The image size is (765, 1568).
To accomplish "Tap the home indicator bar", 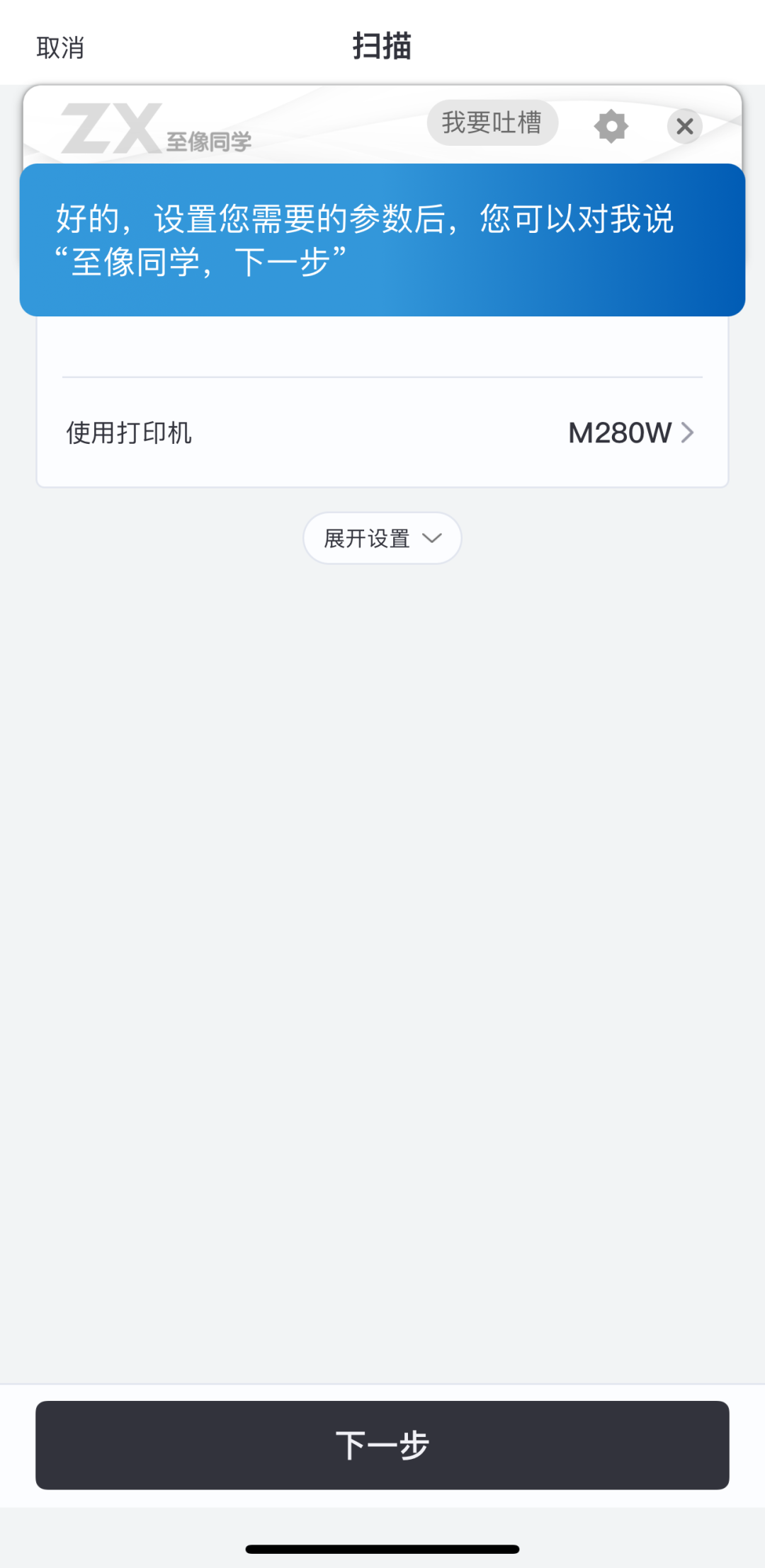I will (x=382, y=1547).
